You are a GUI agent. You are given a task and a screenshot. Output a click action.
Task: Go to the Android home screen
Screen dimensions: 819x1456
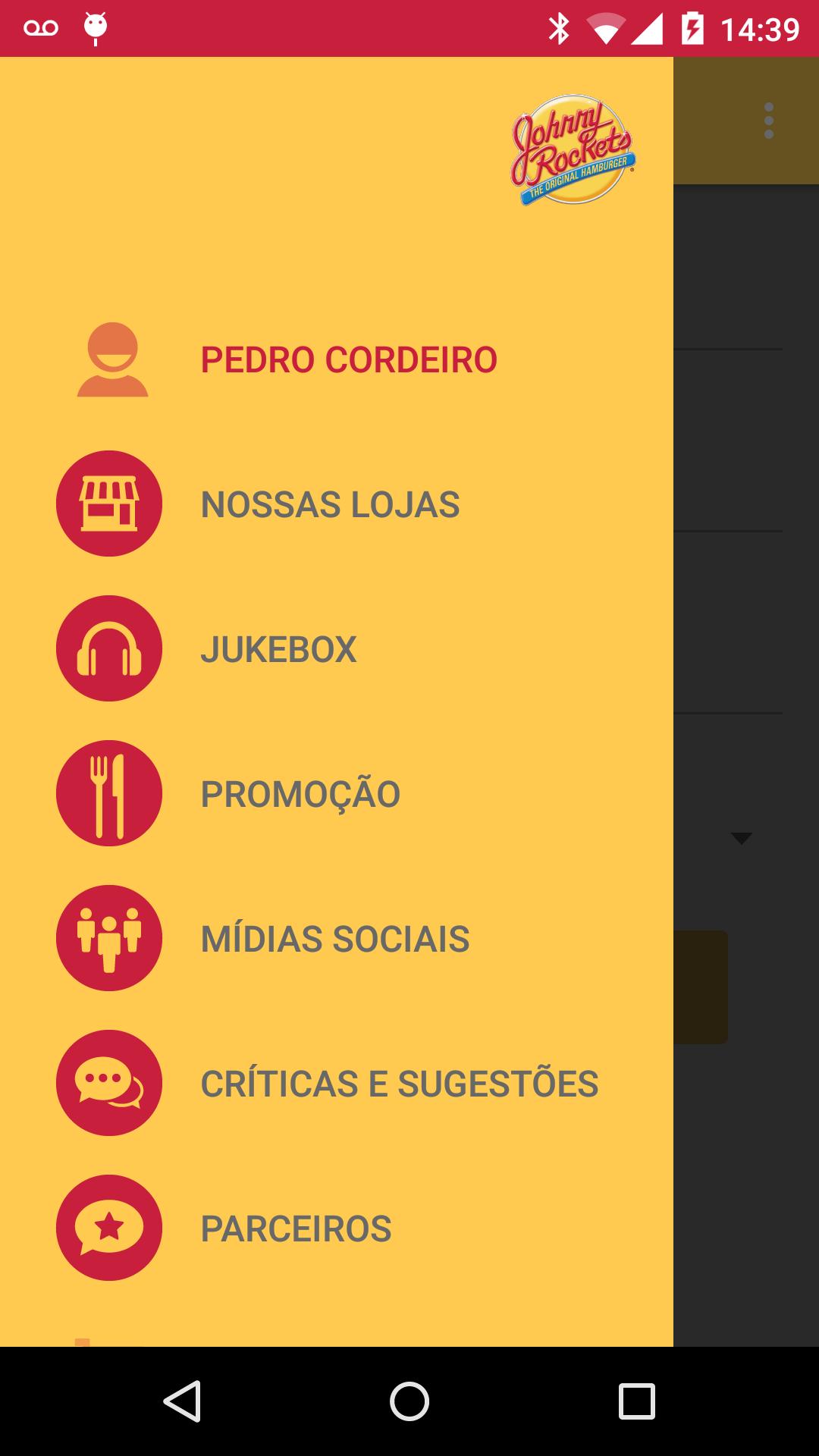pos(409,1401)
